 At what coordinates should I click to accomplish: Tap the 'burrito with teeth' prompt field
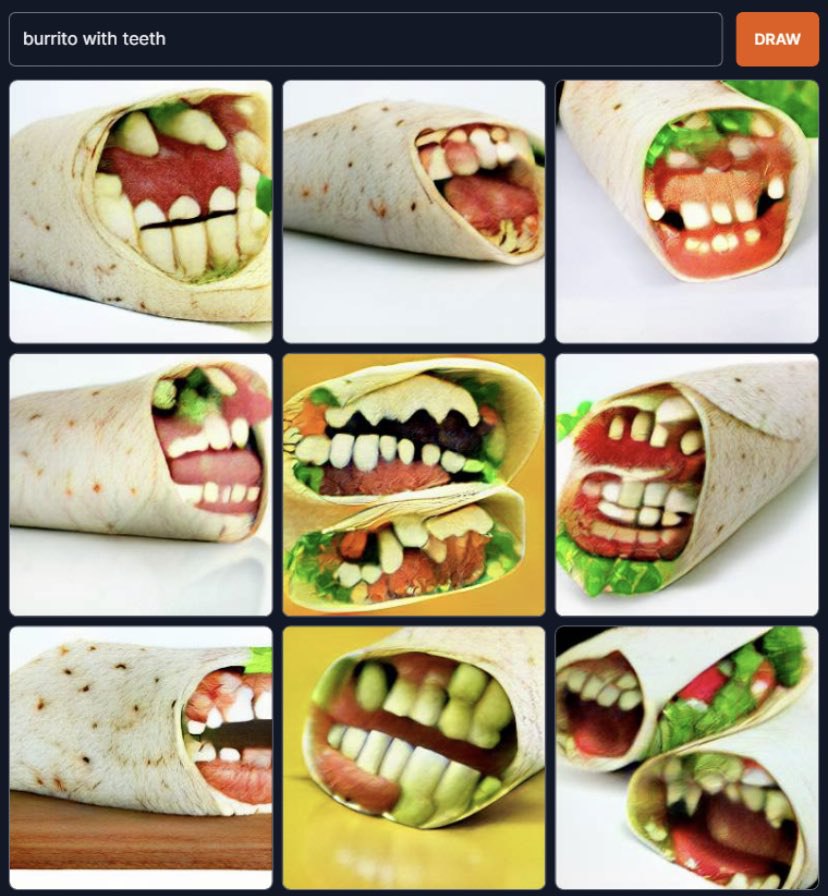click(x=365, y=39)
